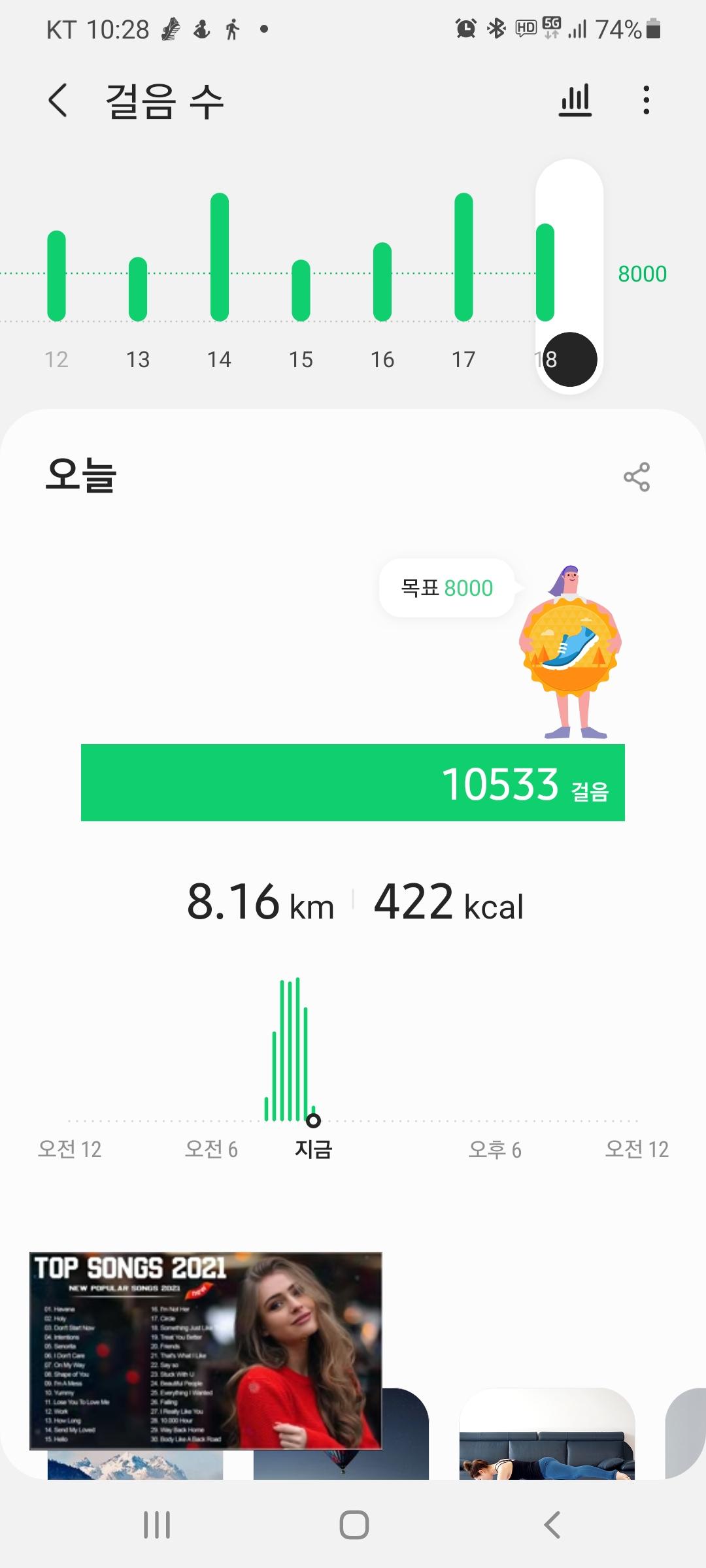
Task: Open the plank workout card
Action: click(546, 1437)
